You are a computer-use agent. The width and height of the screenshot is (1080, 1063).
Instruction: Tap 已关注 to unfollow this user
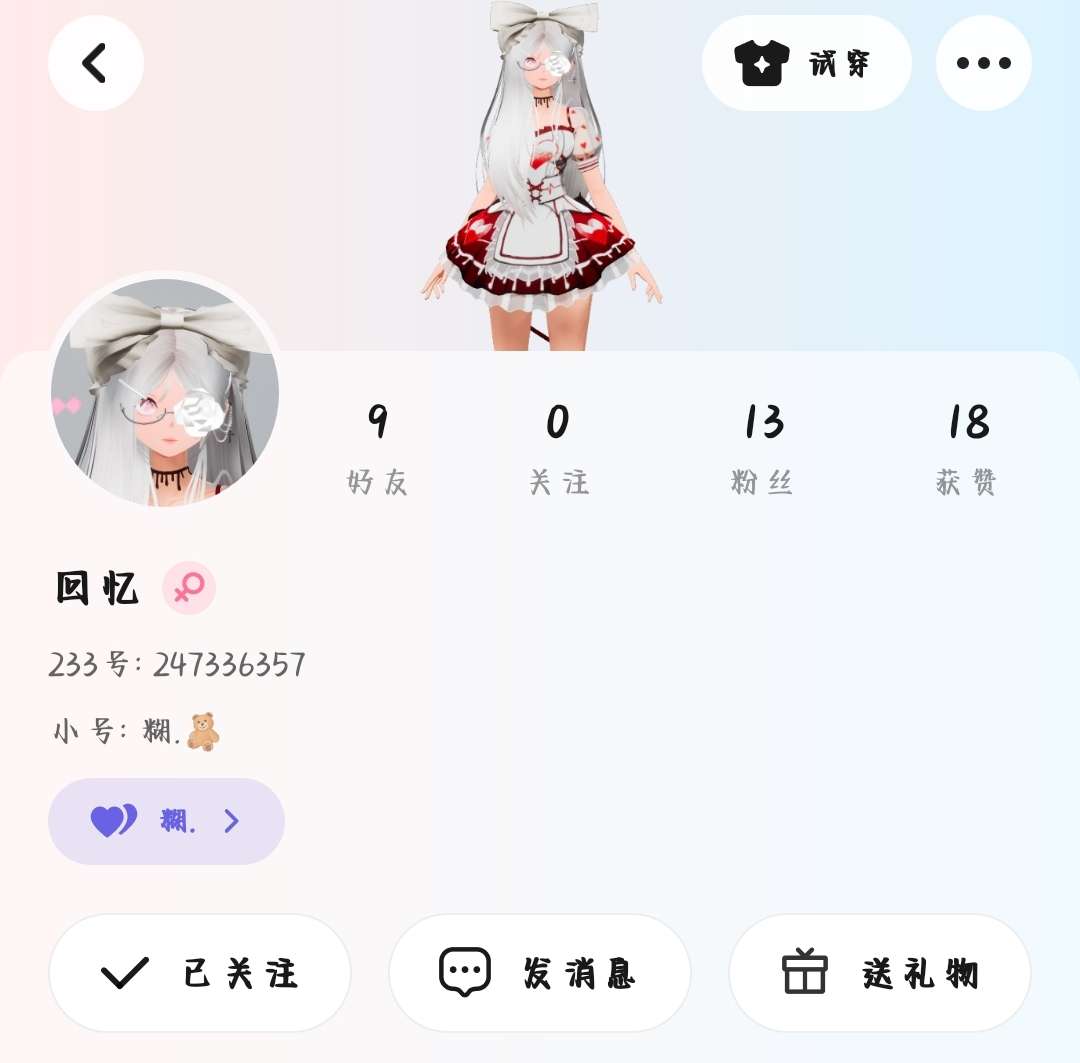click(x=200, y=972)
